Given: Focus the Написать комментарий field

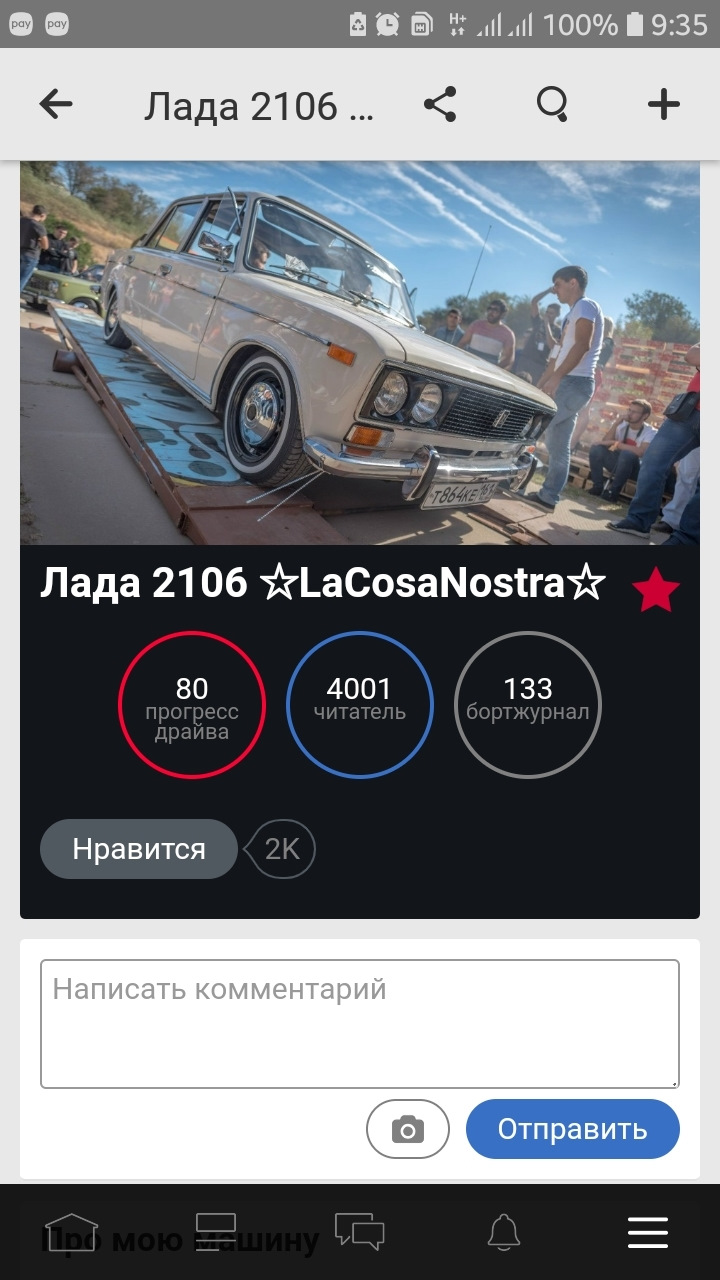Looking at the screenshot, I should tap(360, 1023).
